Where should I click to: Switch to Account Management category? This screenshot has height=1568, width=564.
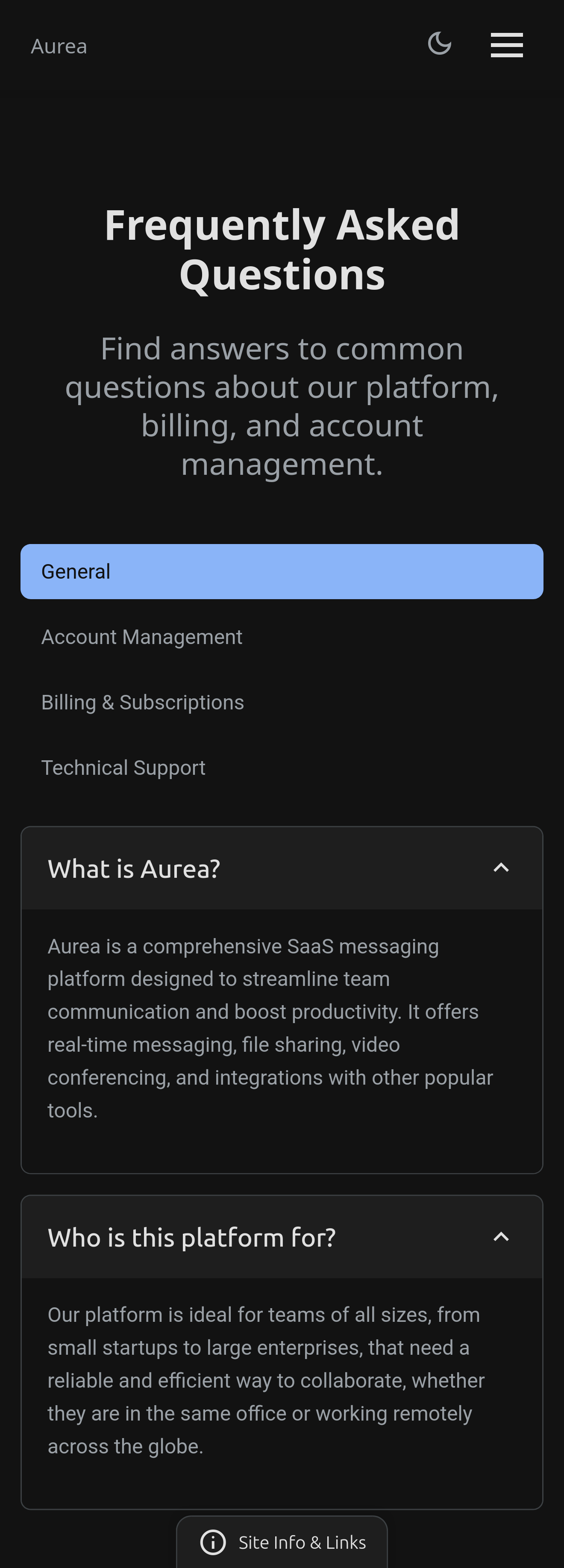(x=142, y=637)
